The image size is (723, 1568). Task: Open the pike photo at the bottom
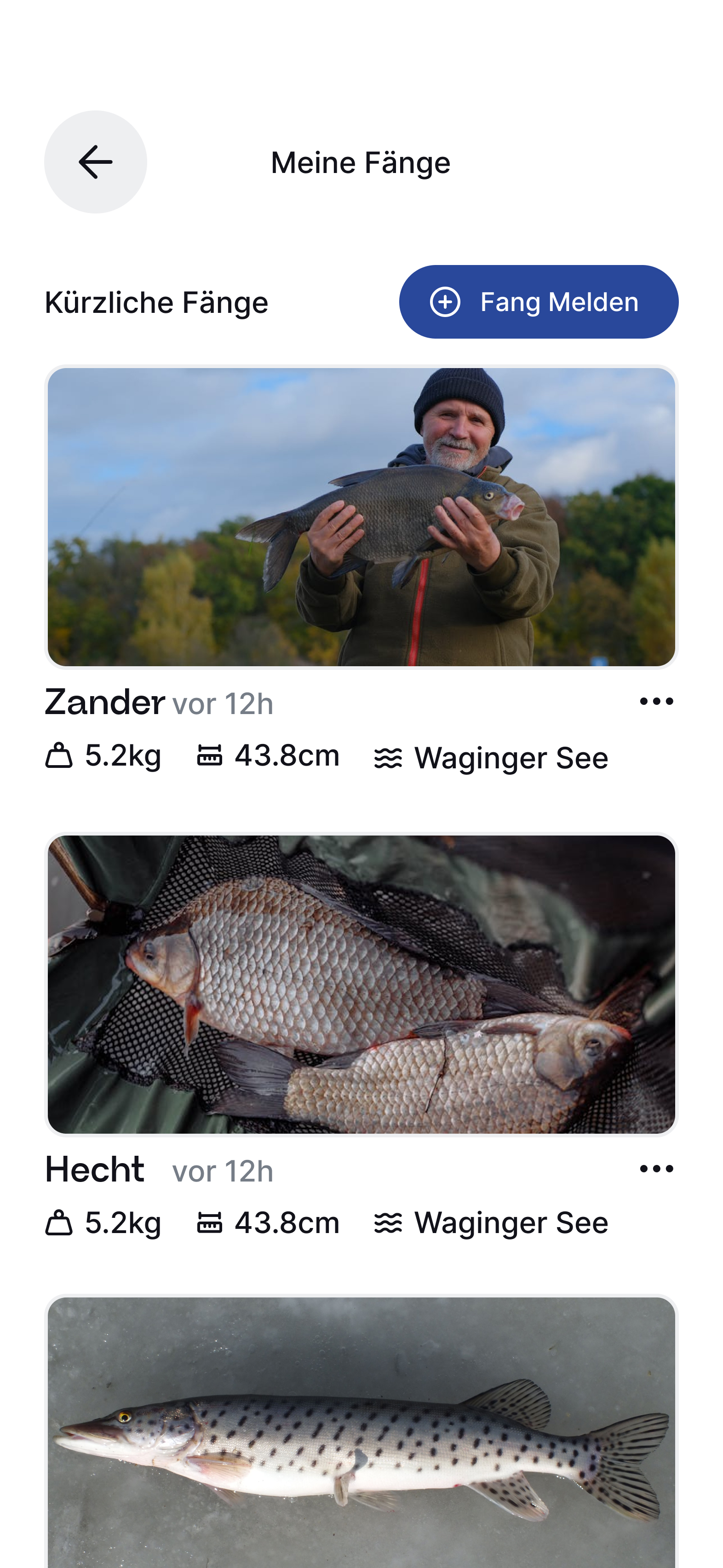(x=361, y=1430)
